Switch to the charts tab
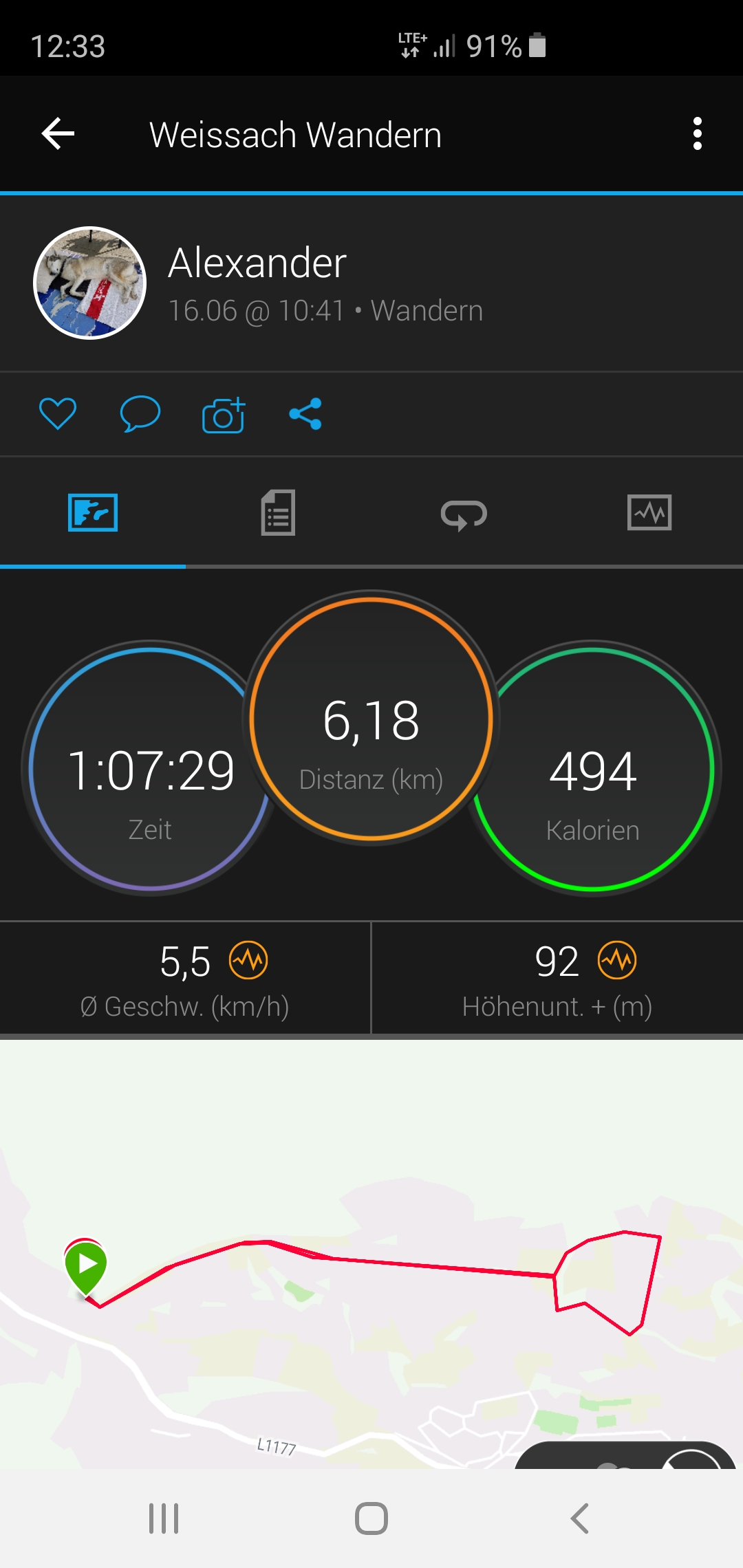Viewport: 743px width, 1568px height. (649, 512)
